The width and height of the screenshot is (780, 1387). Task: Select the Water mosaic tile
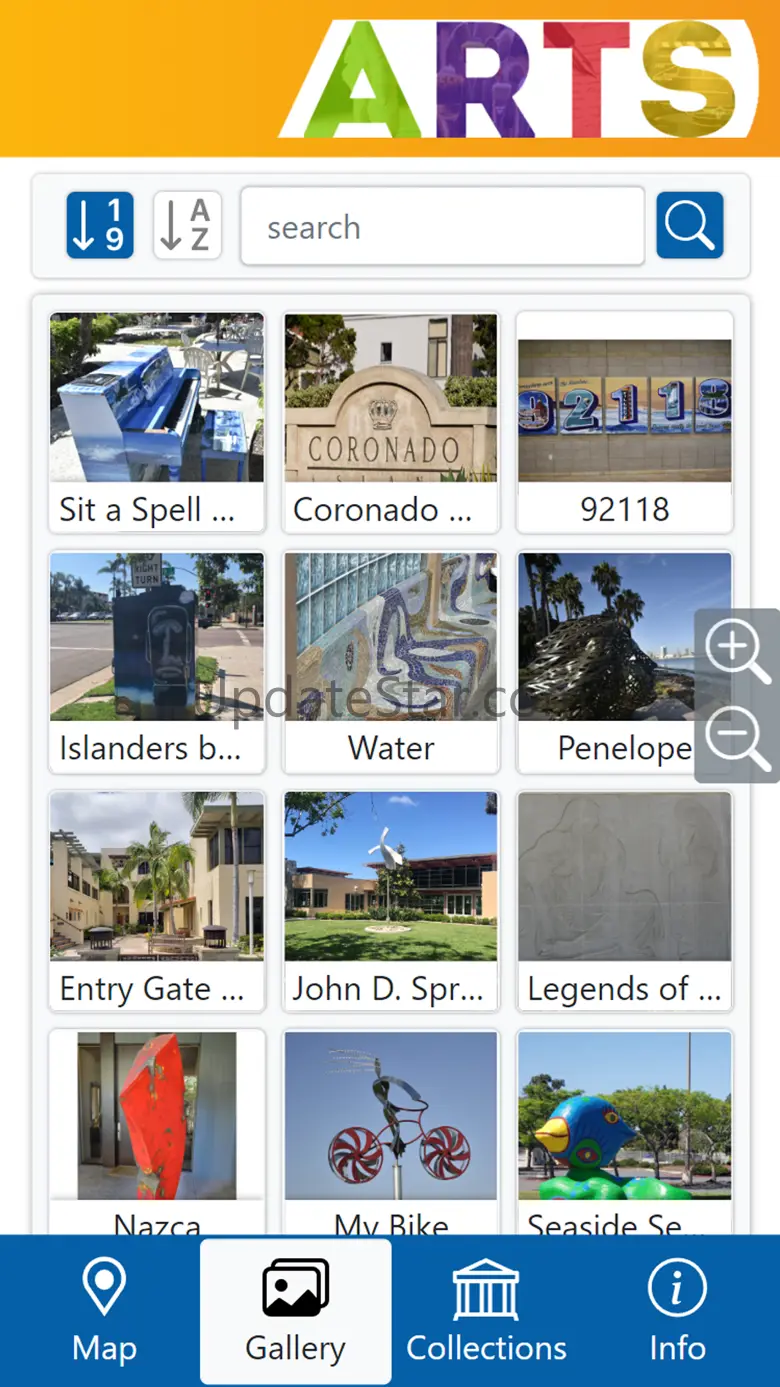tap(391, 660)
